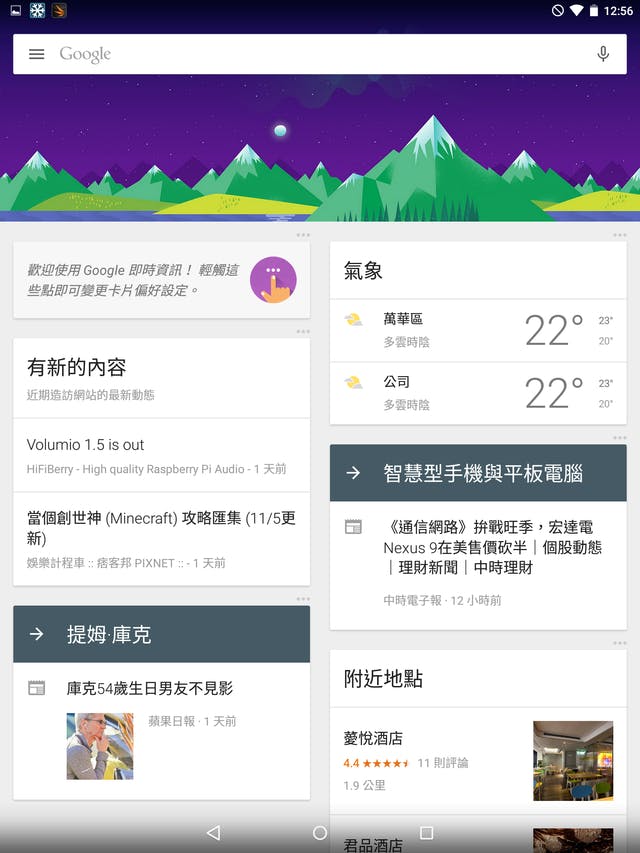
Task: Open overflow dots above the 有新的內容 card
Action: point(303,331)
